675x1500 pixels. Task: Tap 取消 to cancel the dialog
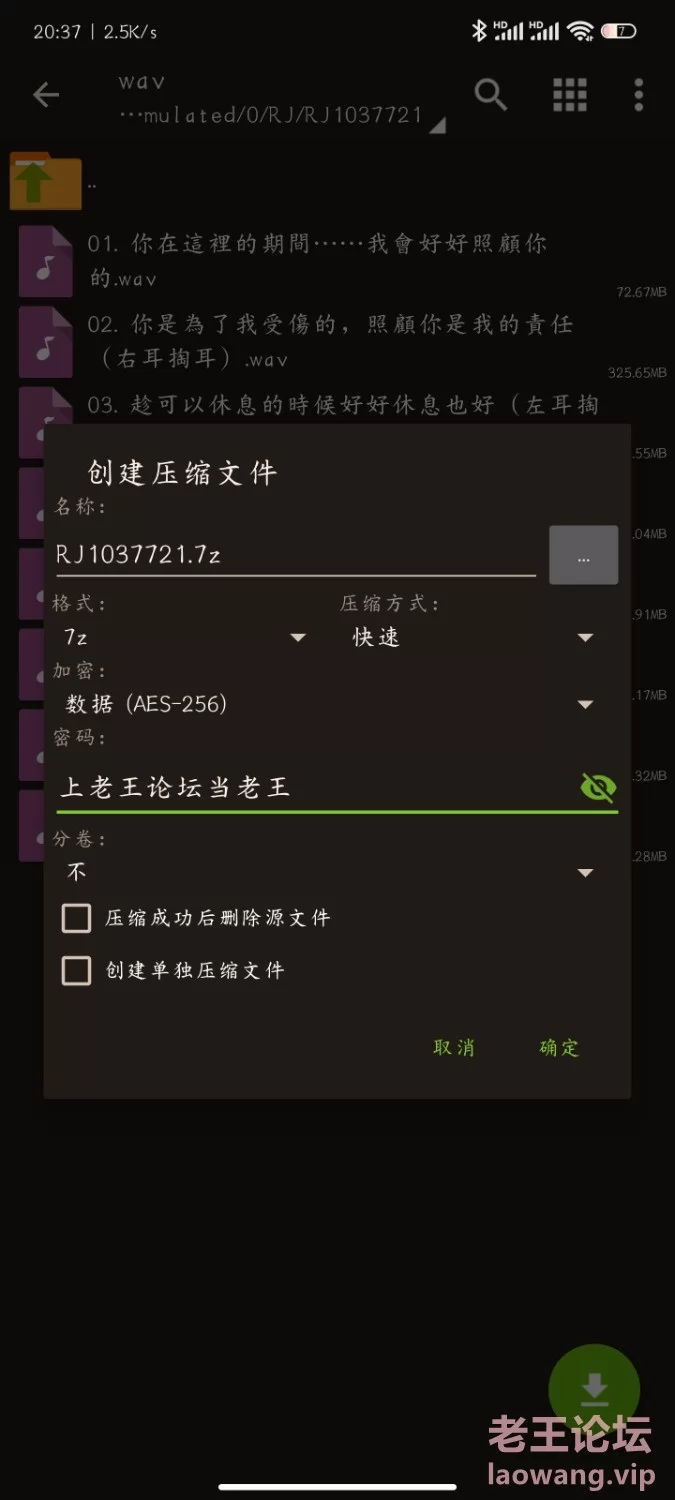pyautogui.click(x=454, y=1048)
